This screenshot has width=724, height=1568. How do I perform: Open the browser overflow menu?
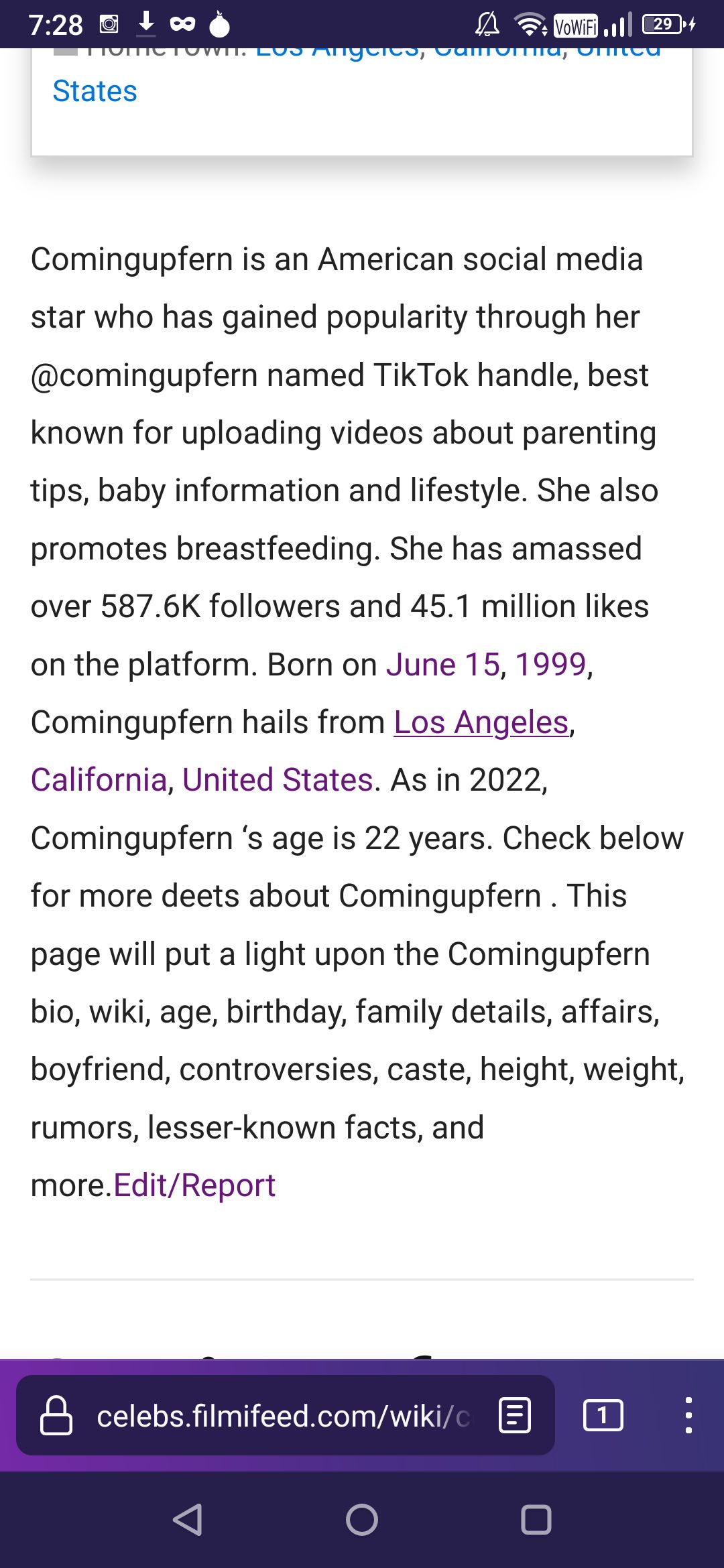[688, 1416]
